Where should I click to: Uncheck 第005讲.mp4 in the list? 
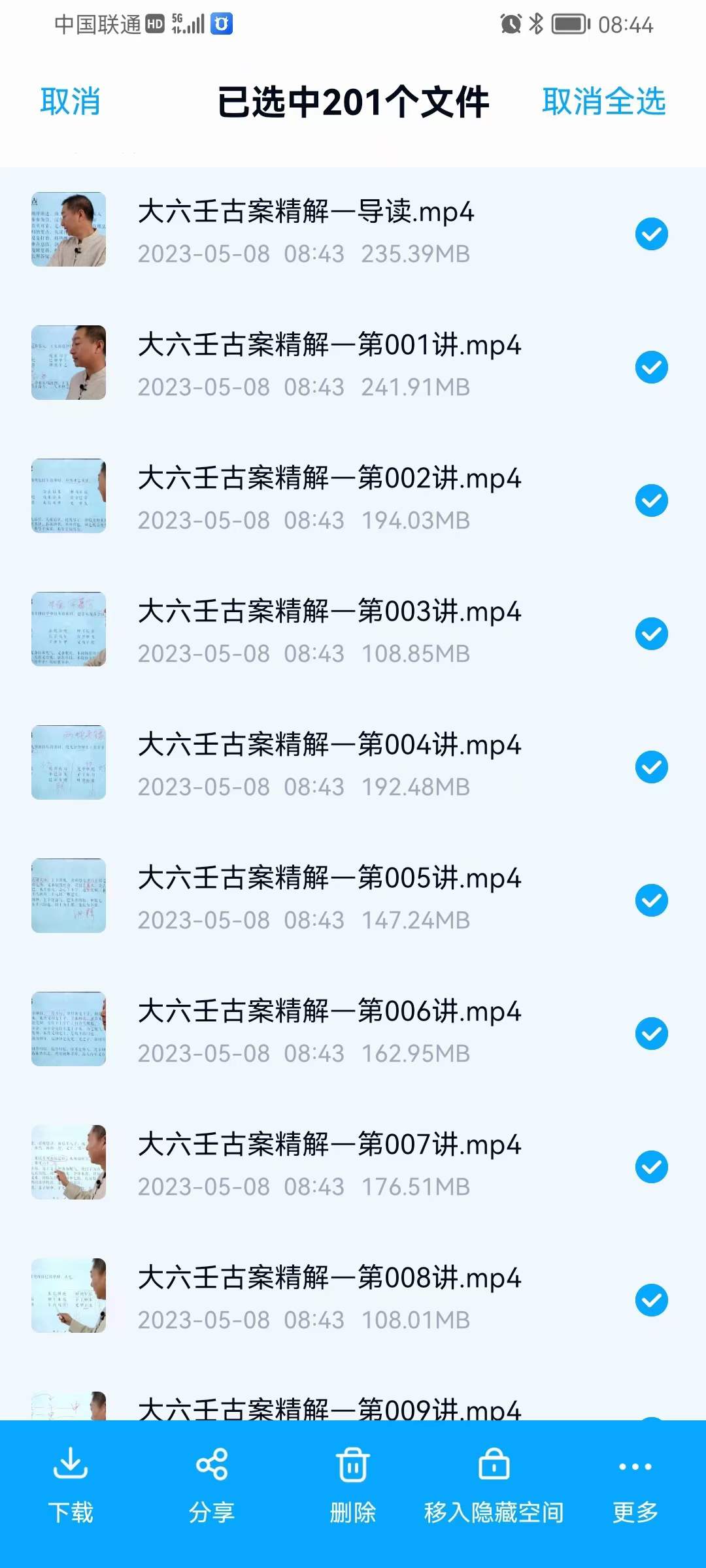pos(652,900)
